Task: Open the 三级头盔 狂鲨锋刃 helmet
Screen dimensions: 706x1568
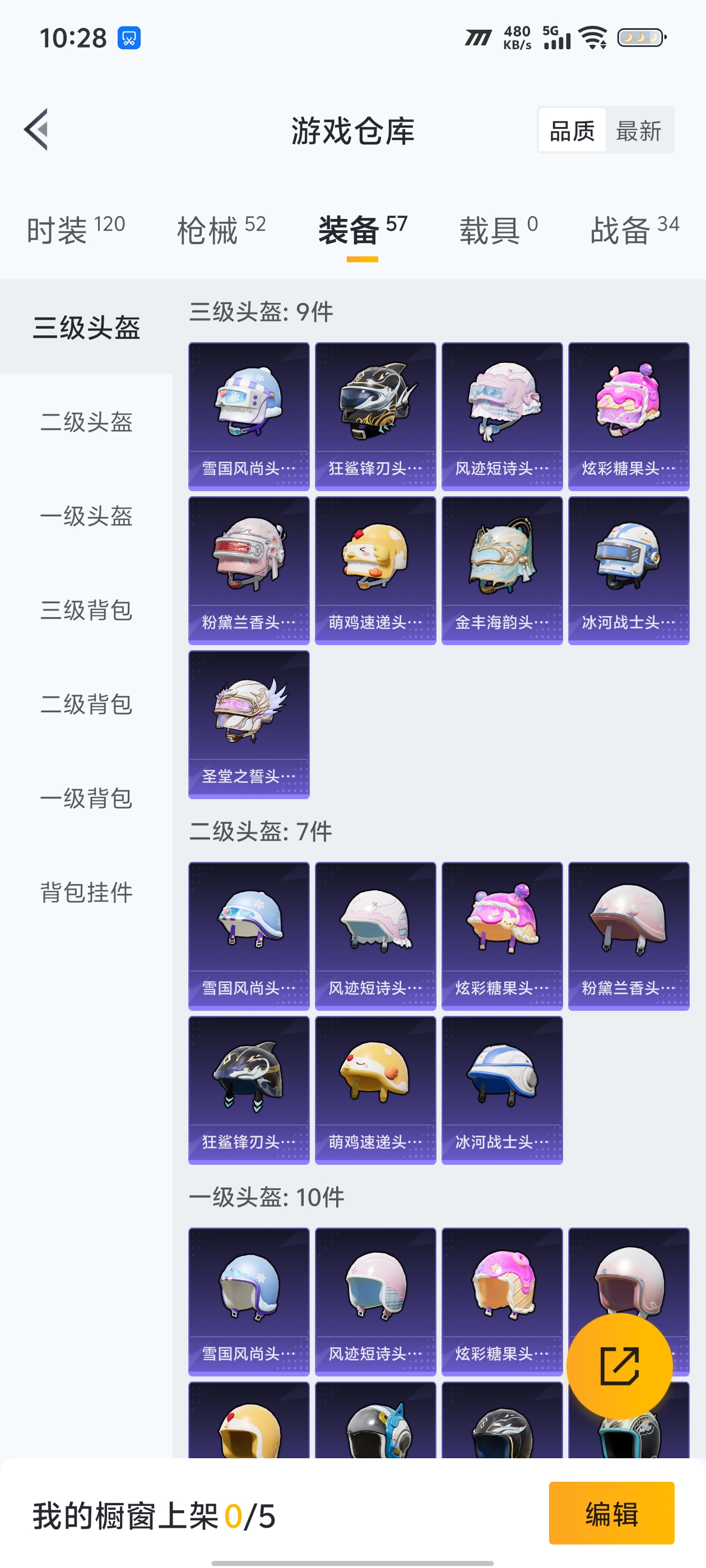Action: 375,416
